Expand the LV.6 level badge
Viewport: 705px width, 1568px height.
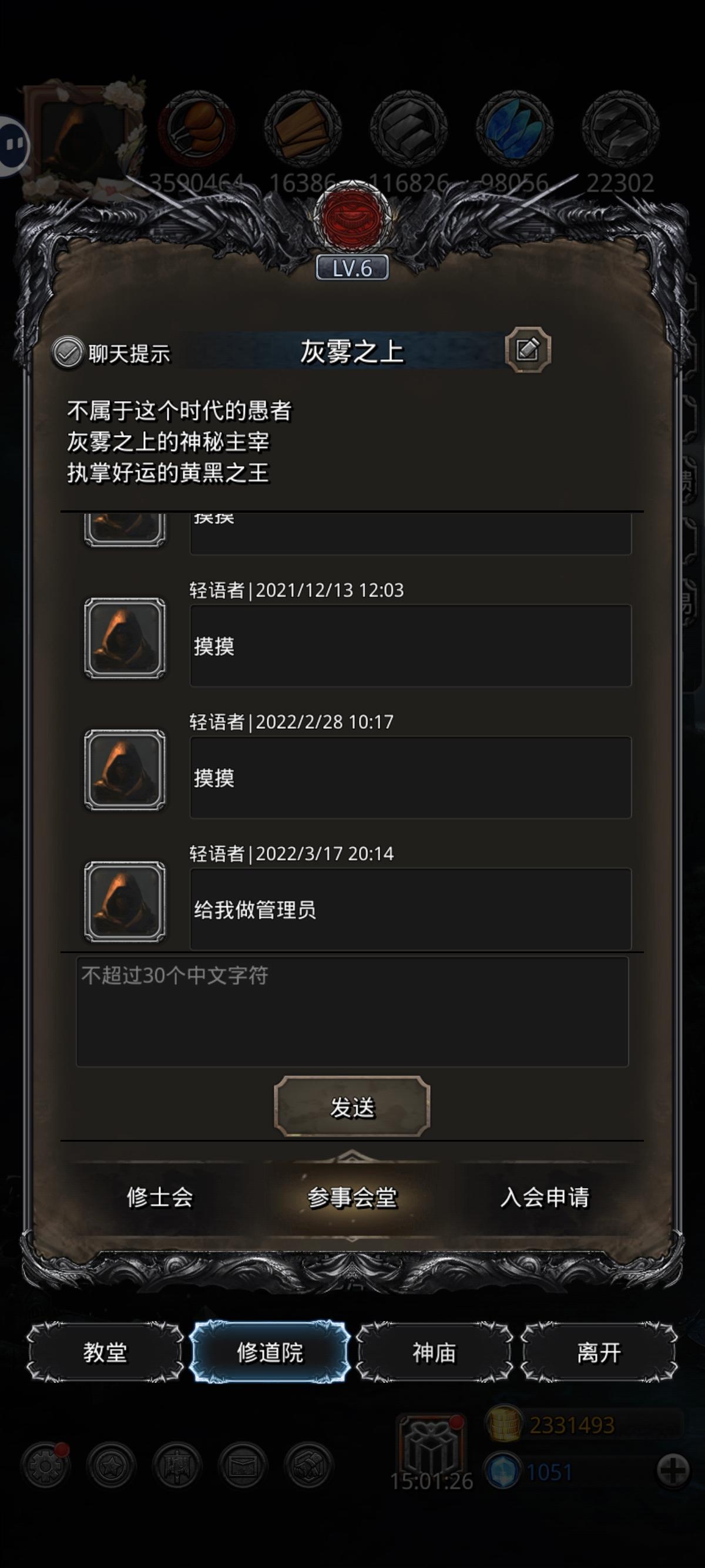click(352, 269)
